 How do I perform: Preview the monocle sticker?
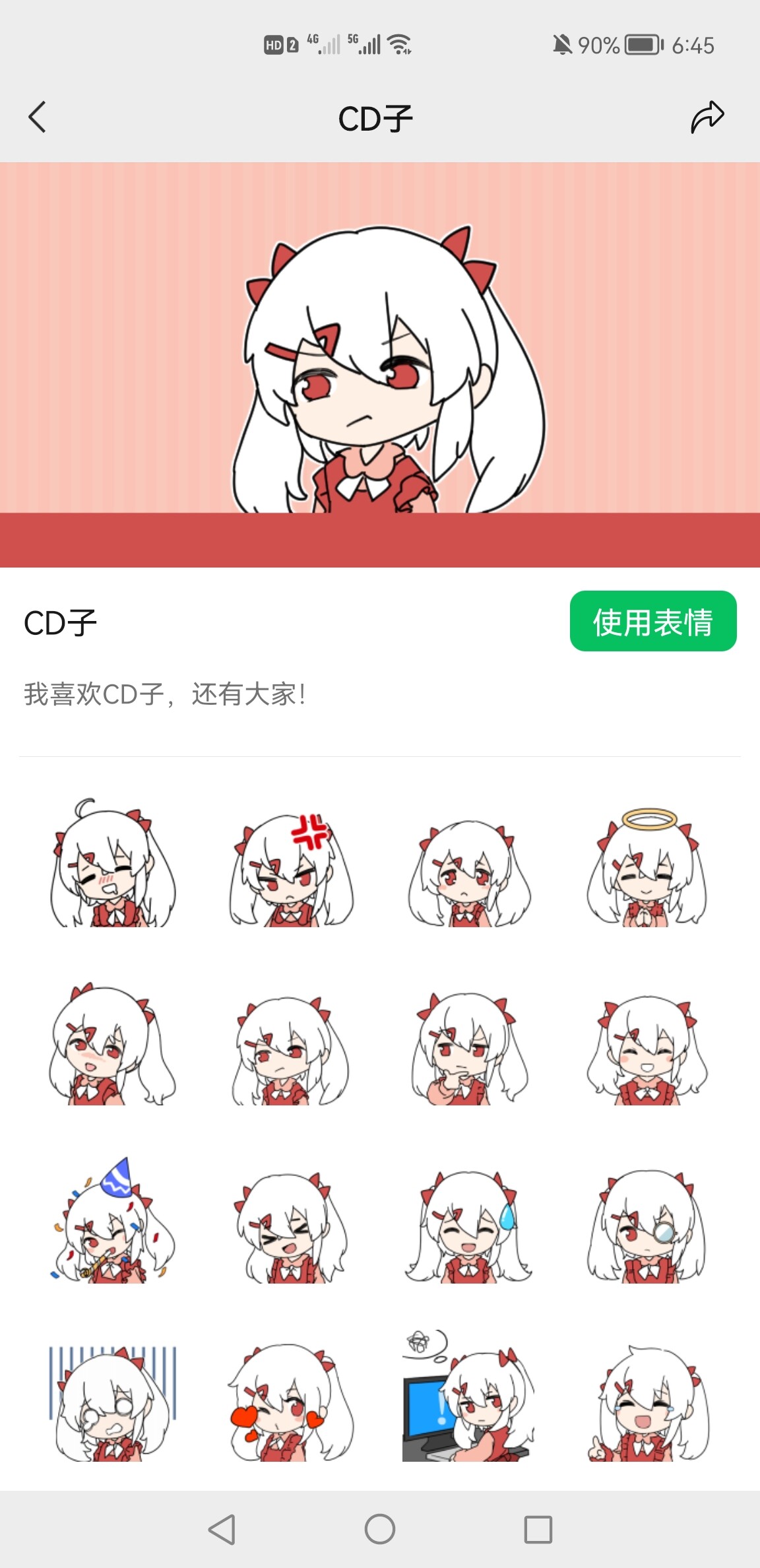(x=647, y=1226)
